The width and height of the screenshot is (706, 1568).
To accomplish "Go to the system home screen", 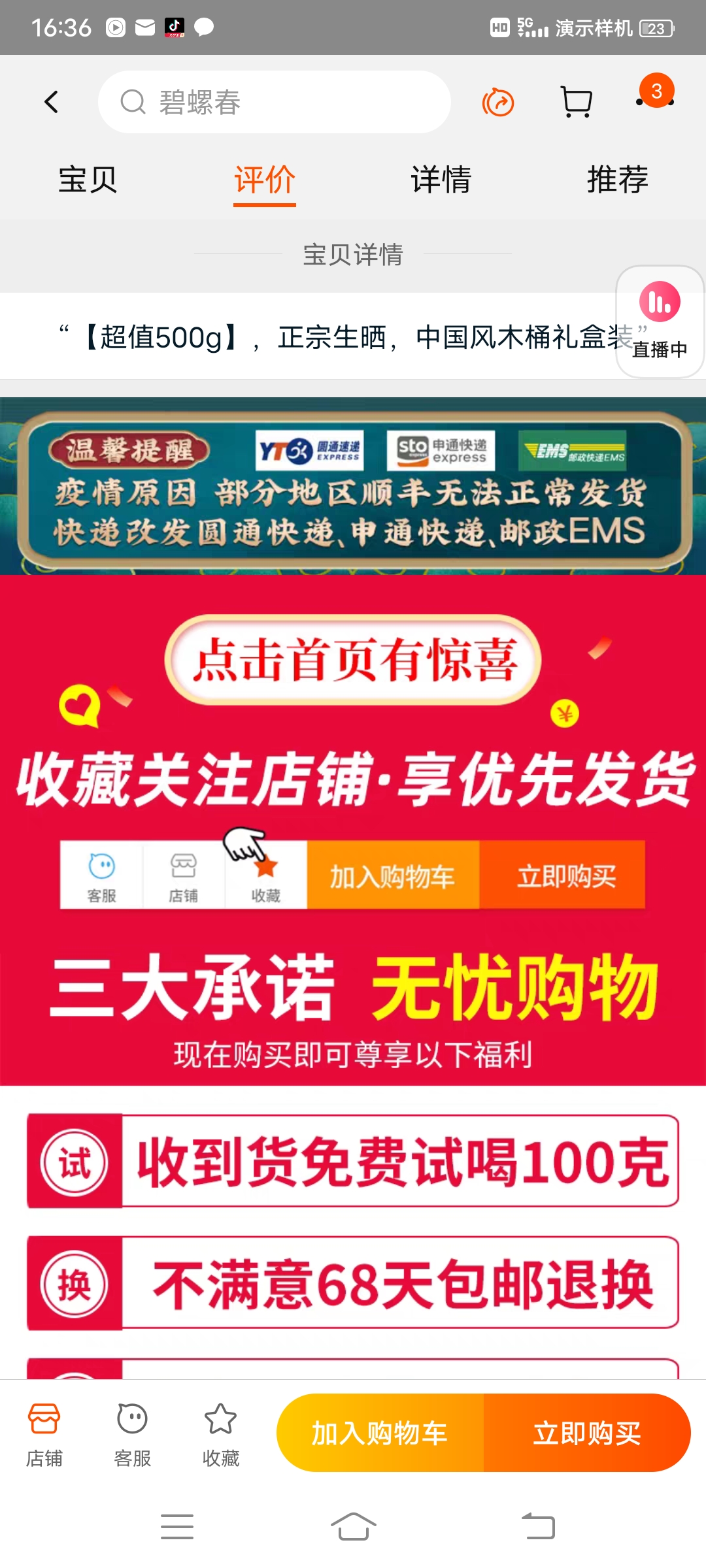I will tap(353, 1527).
